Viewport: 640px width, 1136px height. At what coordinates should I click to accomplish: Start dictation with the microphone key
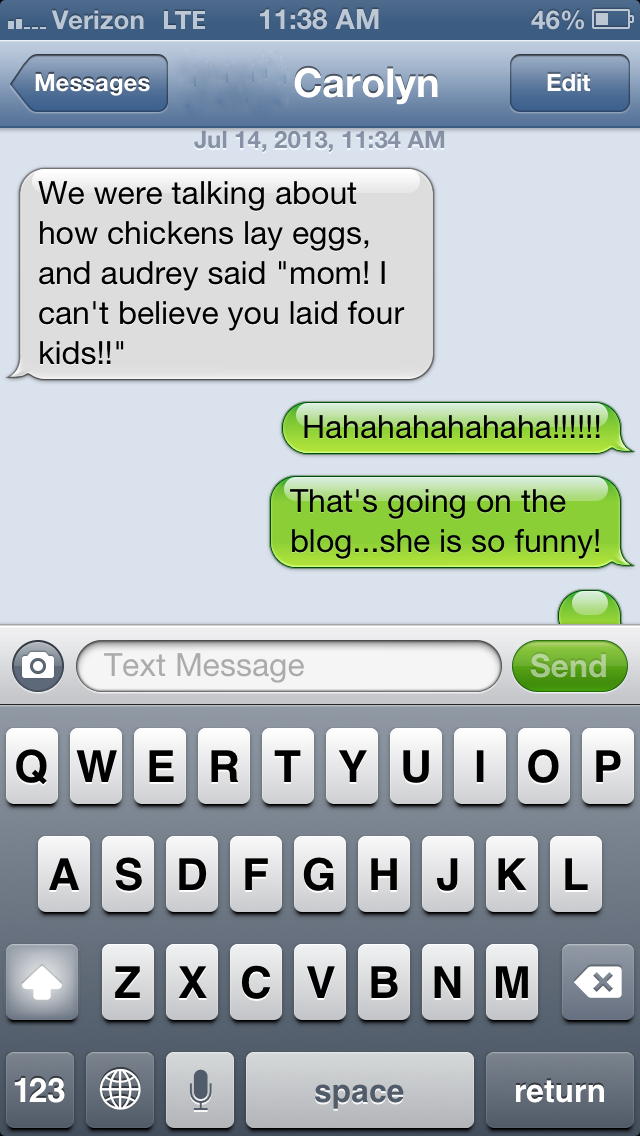point(199,1090)
